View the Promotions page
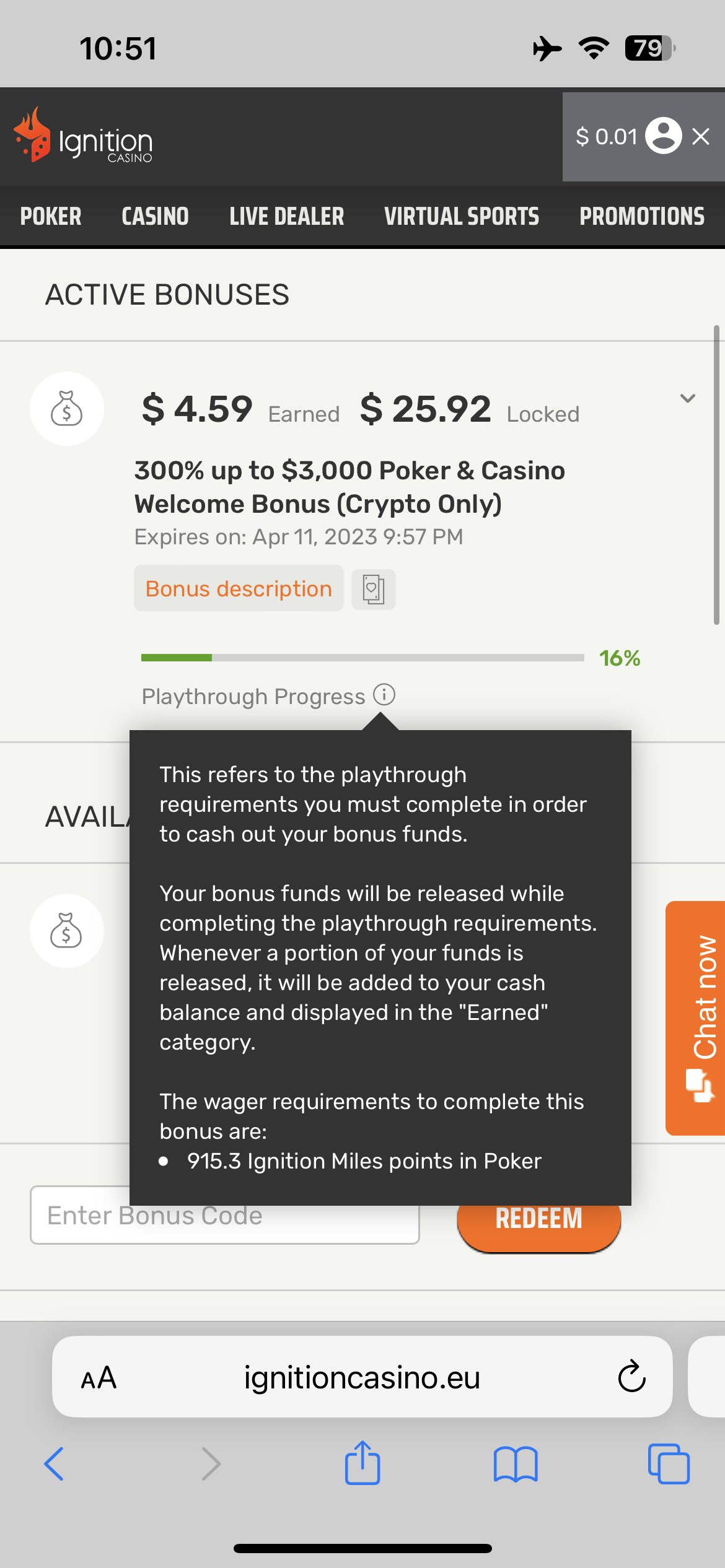This screenshot has width=725, height=1568. (642, 216)
